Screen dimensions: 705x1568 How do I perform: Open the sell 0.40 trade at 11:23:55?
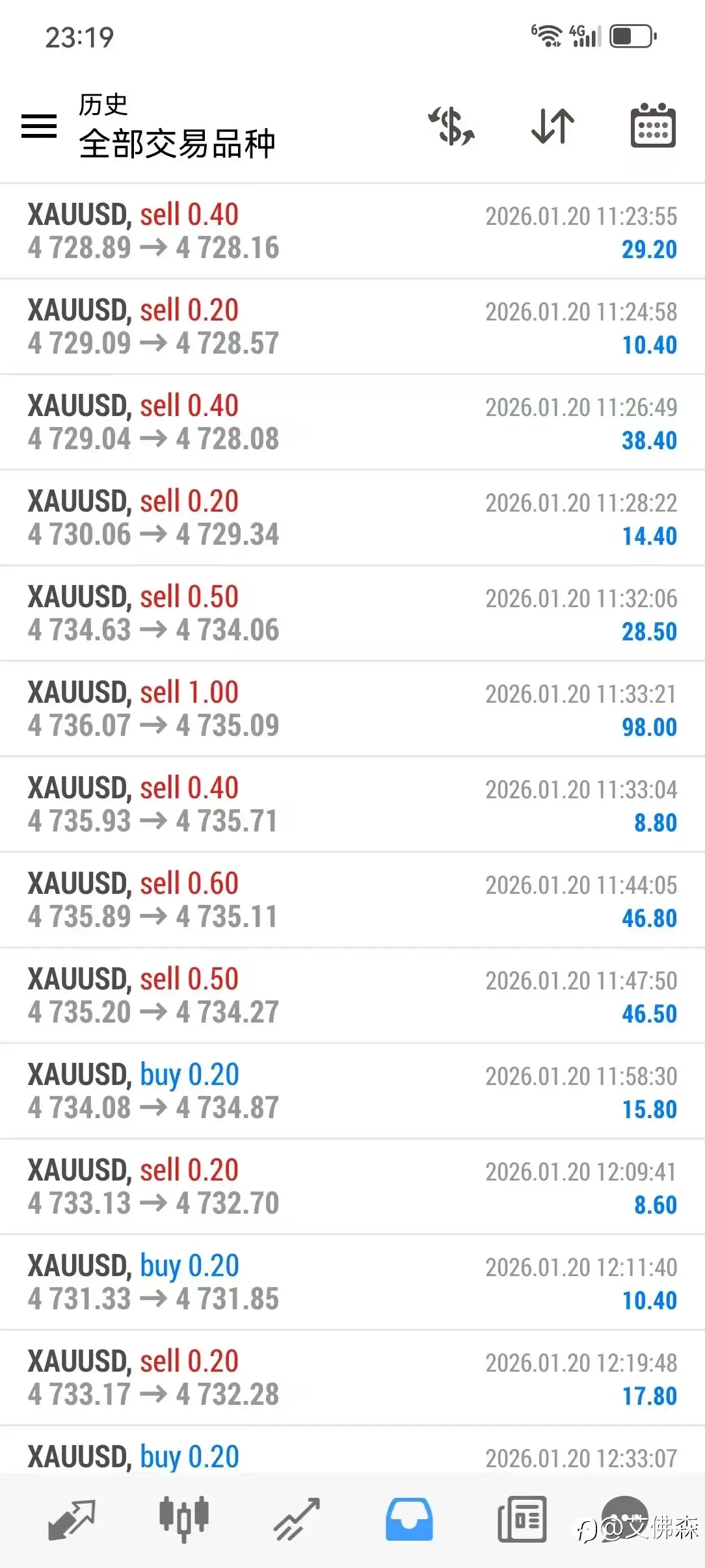click(352, 231)
